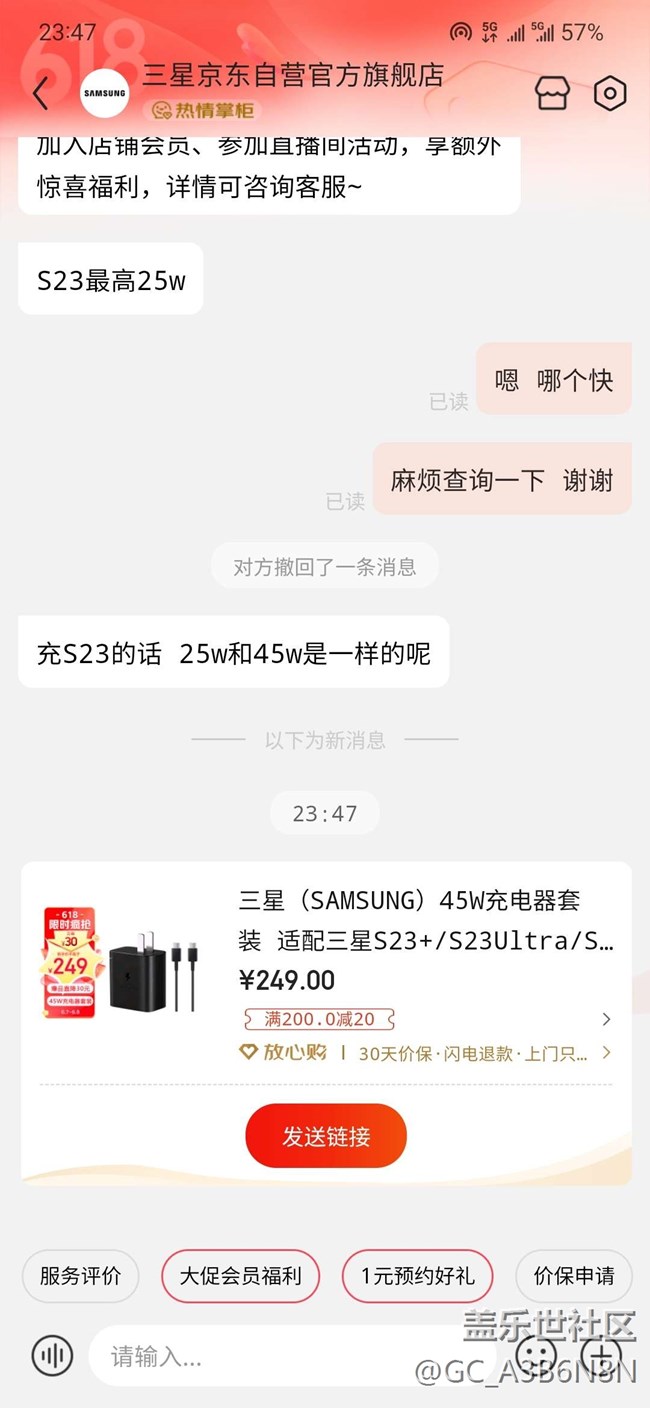View 放心购 guarantee details
650x1408 pixels.
pos(605,1053)
